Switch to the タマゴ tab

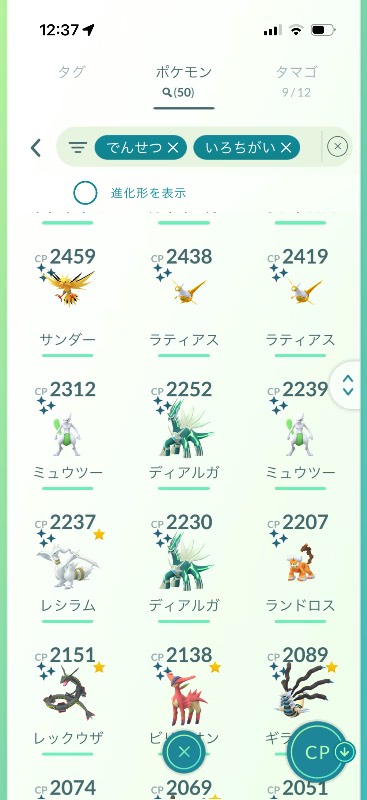[297, 80]
